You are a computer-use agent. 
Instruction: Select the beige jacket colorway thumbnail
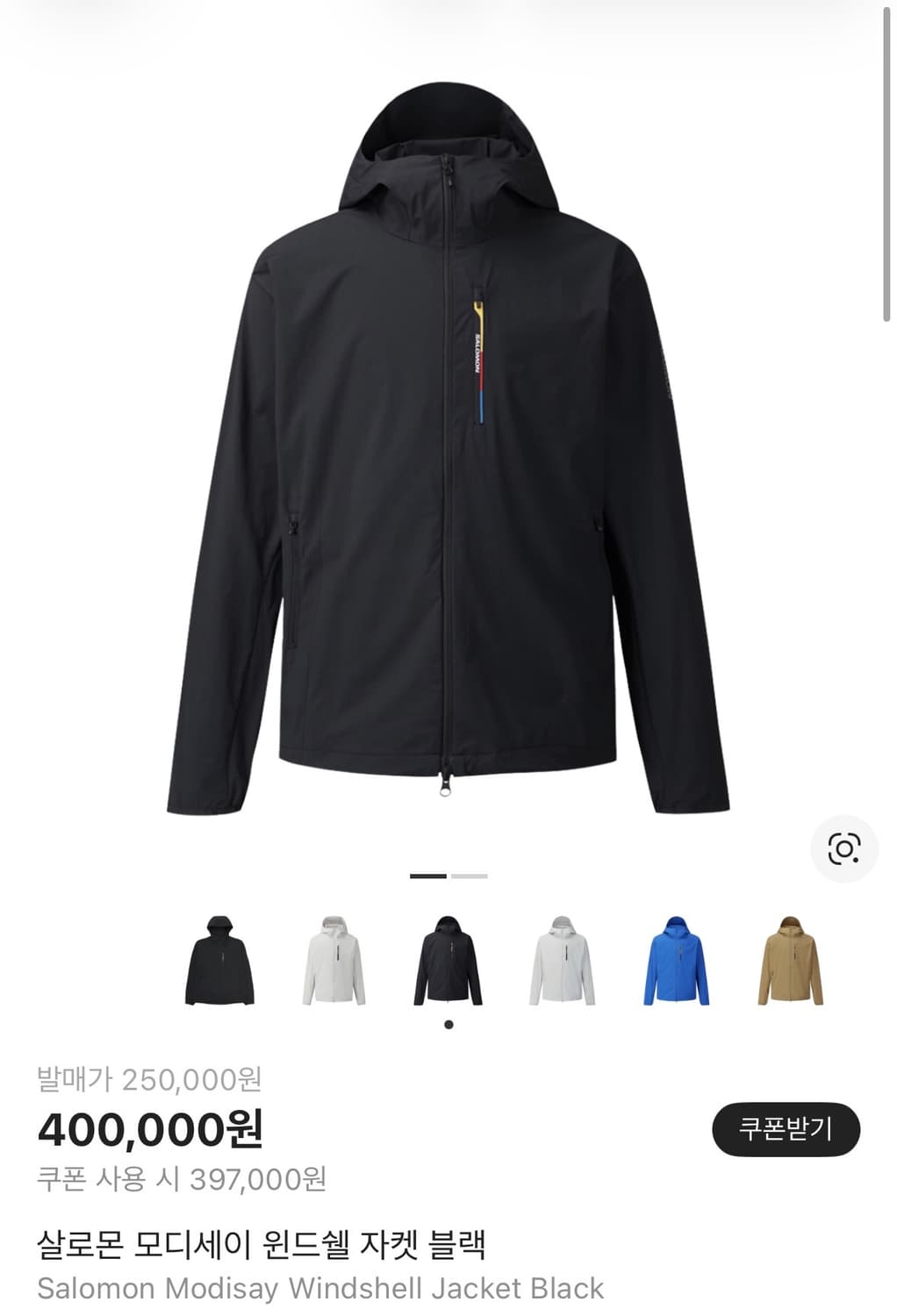[x=791, y=959]
